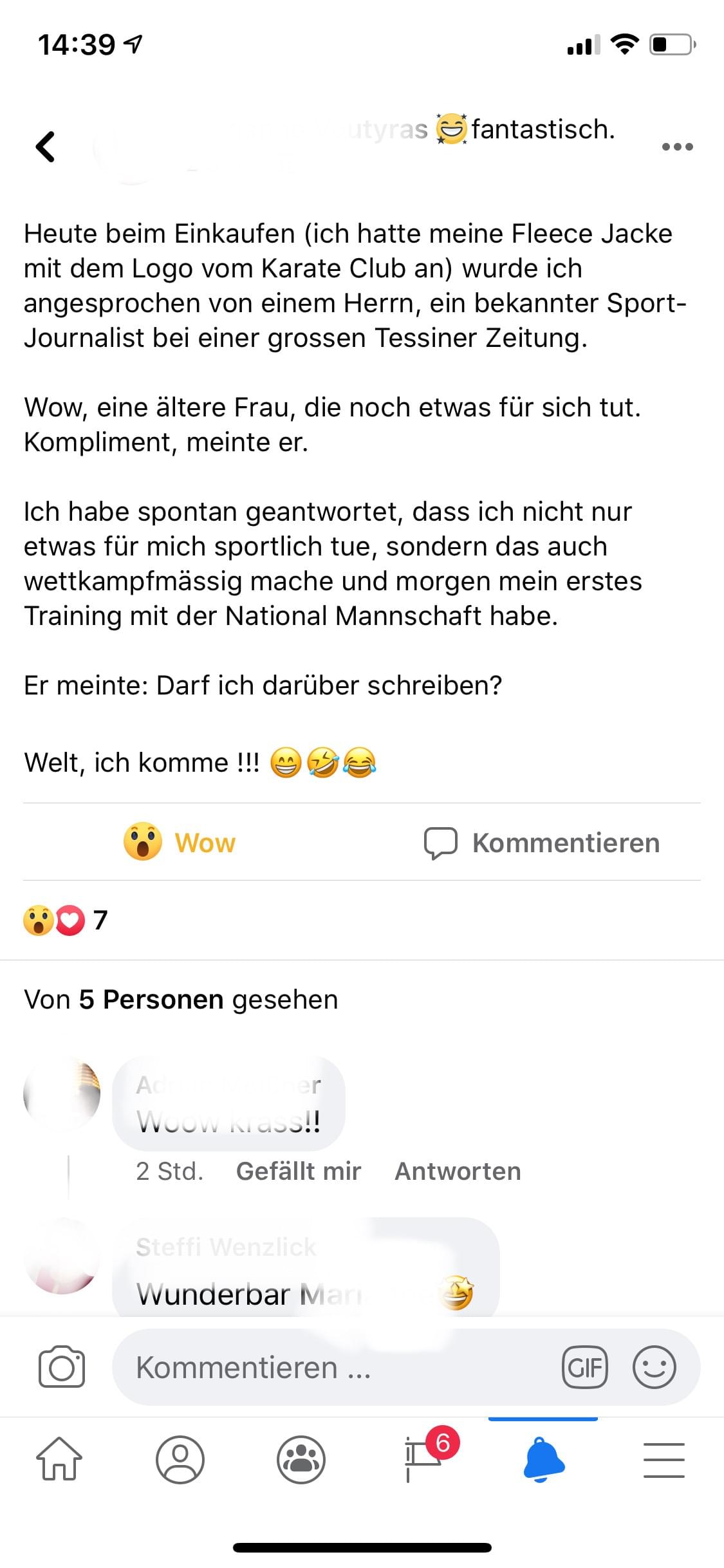This screenshot has height=1568, width=724.
Task: Open the Pages flag tab with 6 badge
Action: (x=422, y=1460)
